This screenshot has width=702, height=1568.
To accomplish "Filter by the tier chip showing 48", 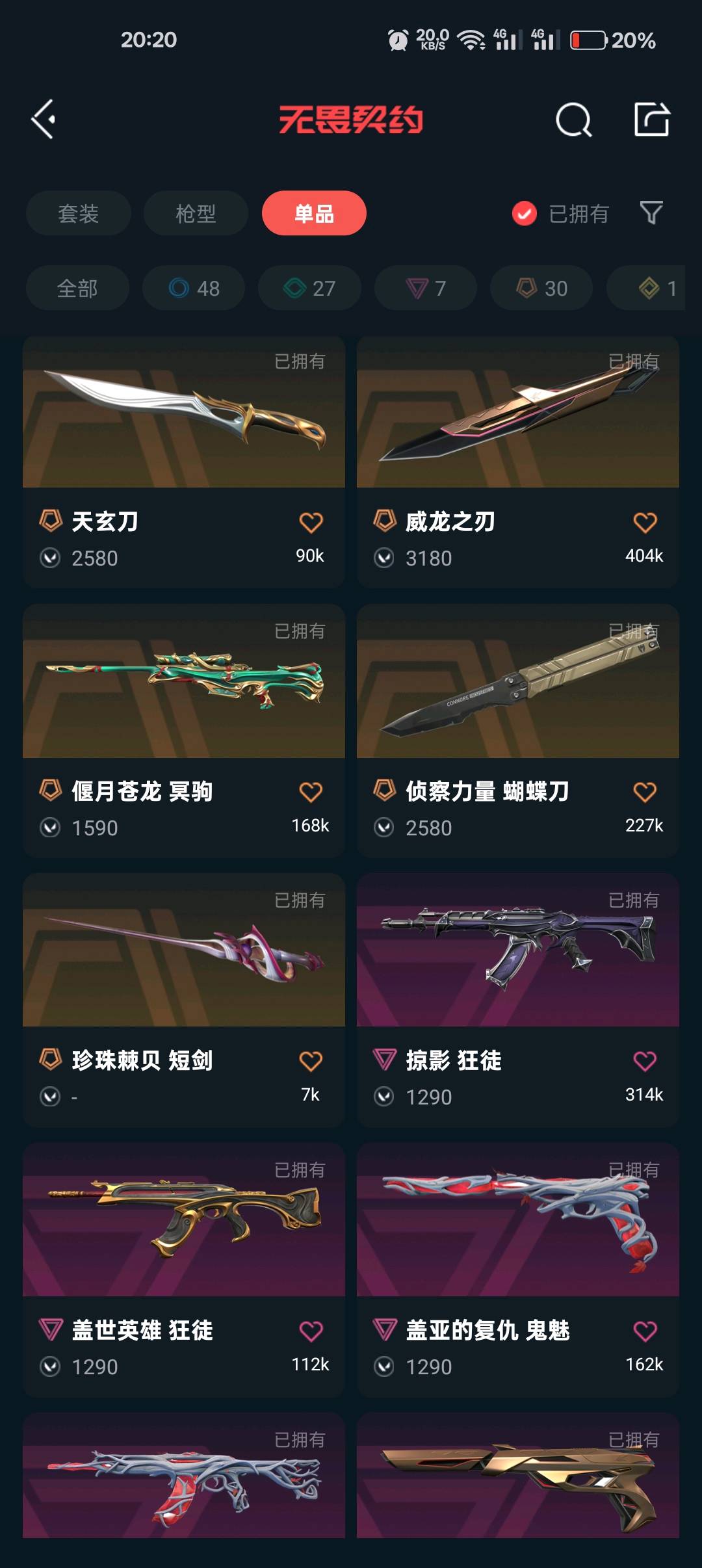I will pos(194,288).
